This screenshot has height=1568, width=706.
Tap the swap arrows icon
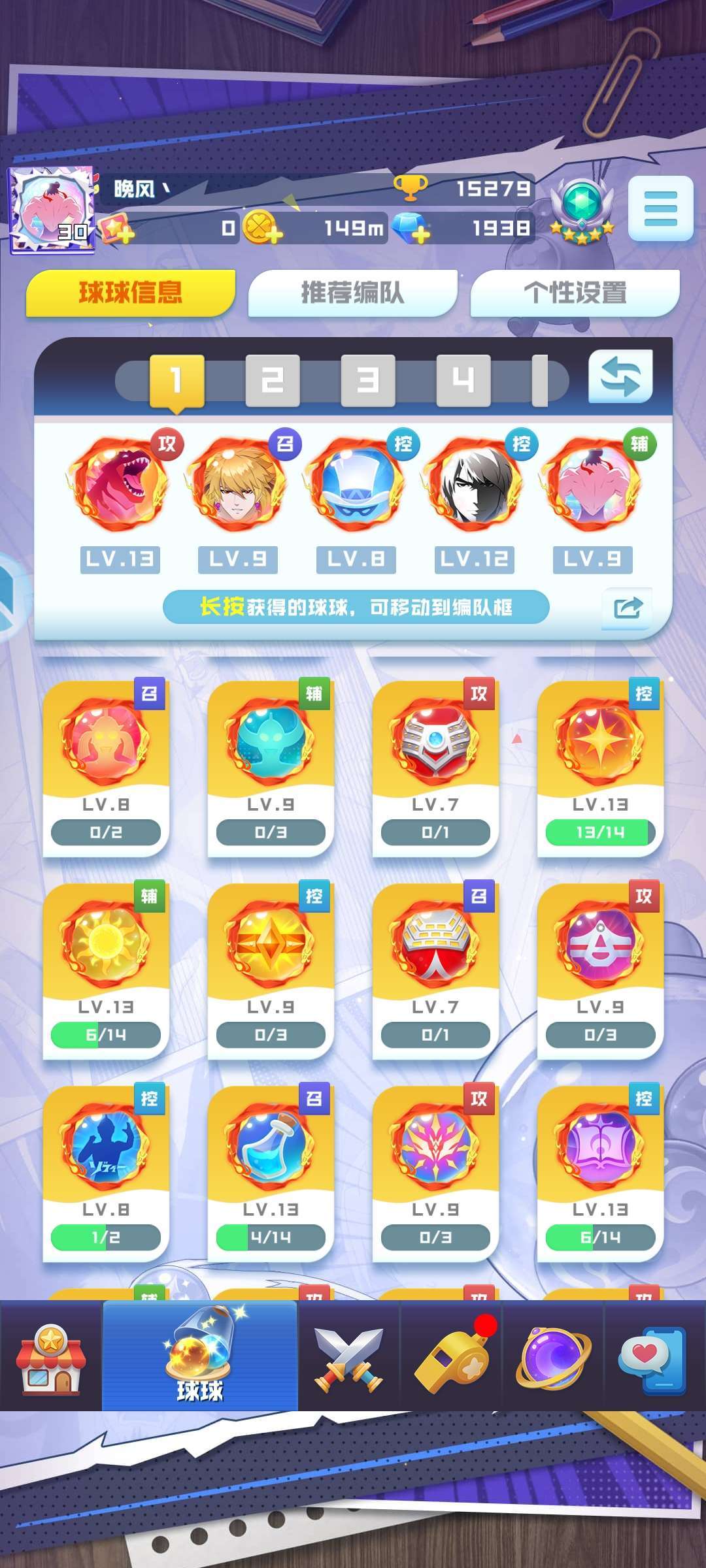[x=620, y=377]
